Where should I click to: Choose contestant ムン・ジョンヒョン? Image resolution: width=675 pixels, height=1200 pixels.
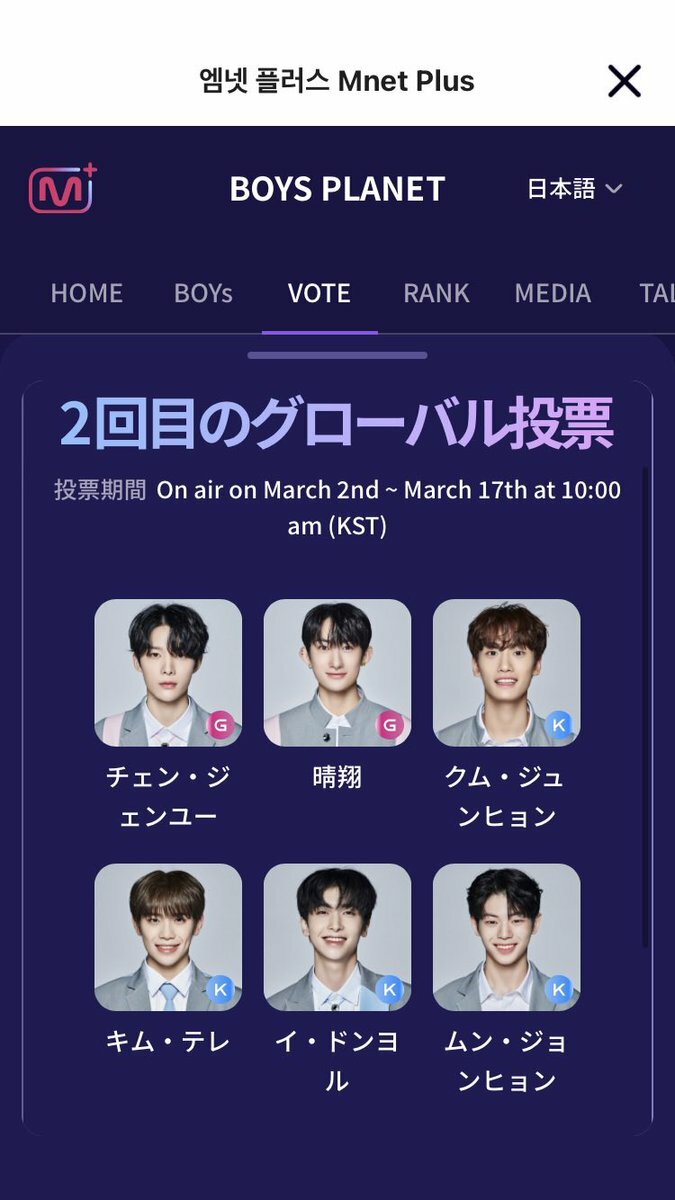(506, 937)
